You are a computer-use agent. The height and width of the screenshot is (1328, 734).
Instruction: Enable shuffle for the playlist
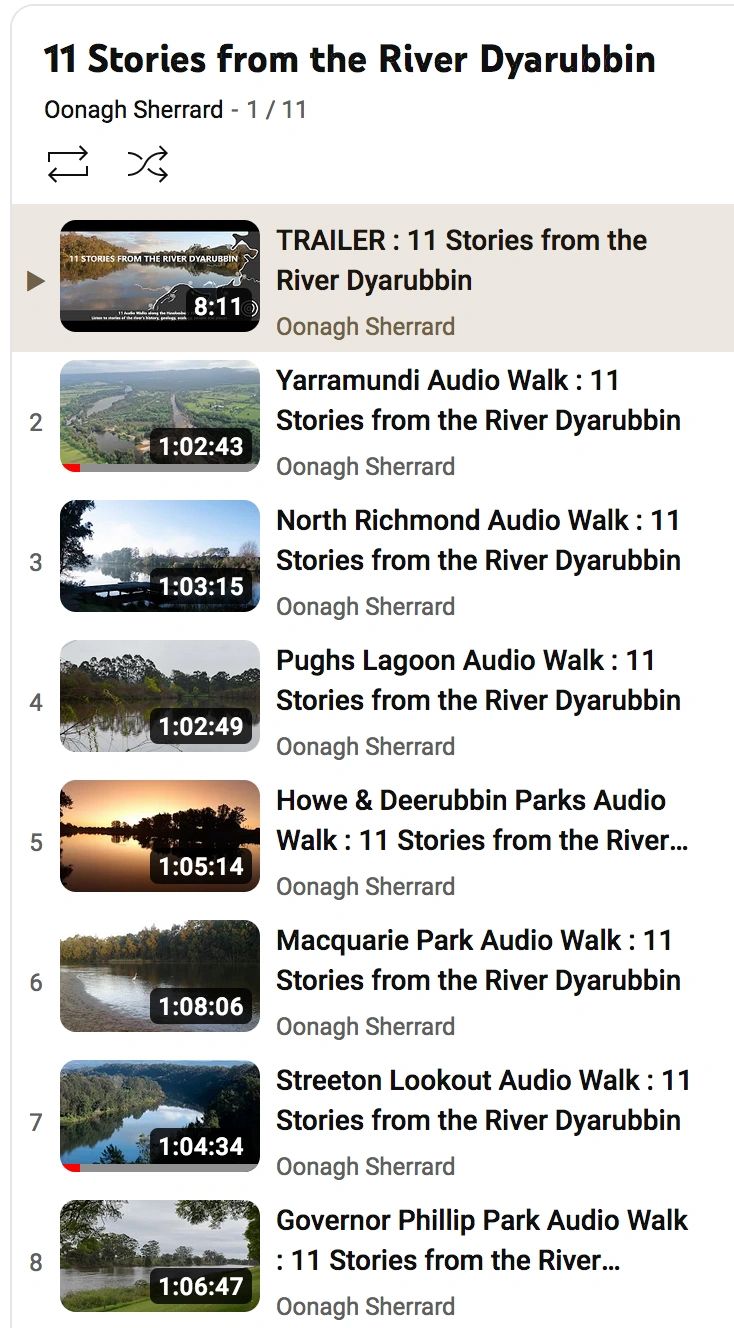[x=148, y=164]
